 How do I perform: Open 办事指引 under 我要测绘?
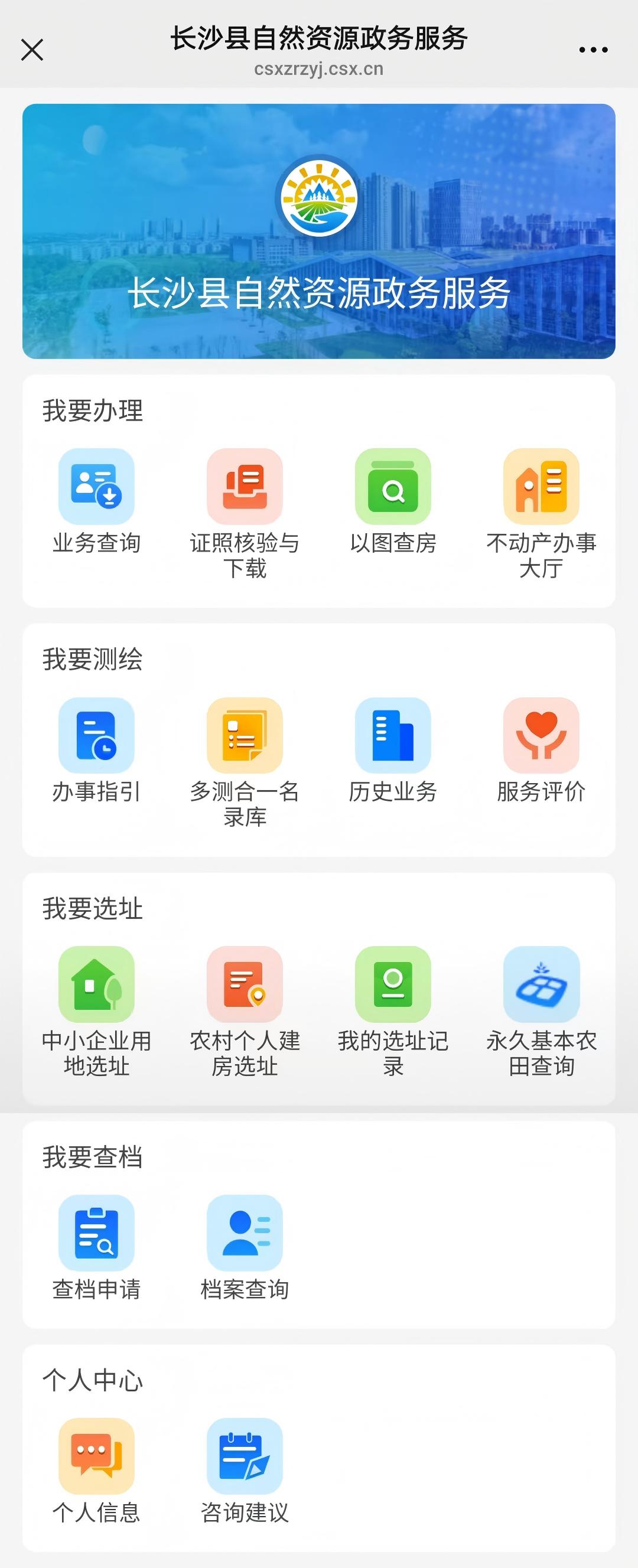[x=97, y=736]
